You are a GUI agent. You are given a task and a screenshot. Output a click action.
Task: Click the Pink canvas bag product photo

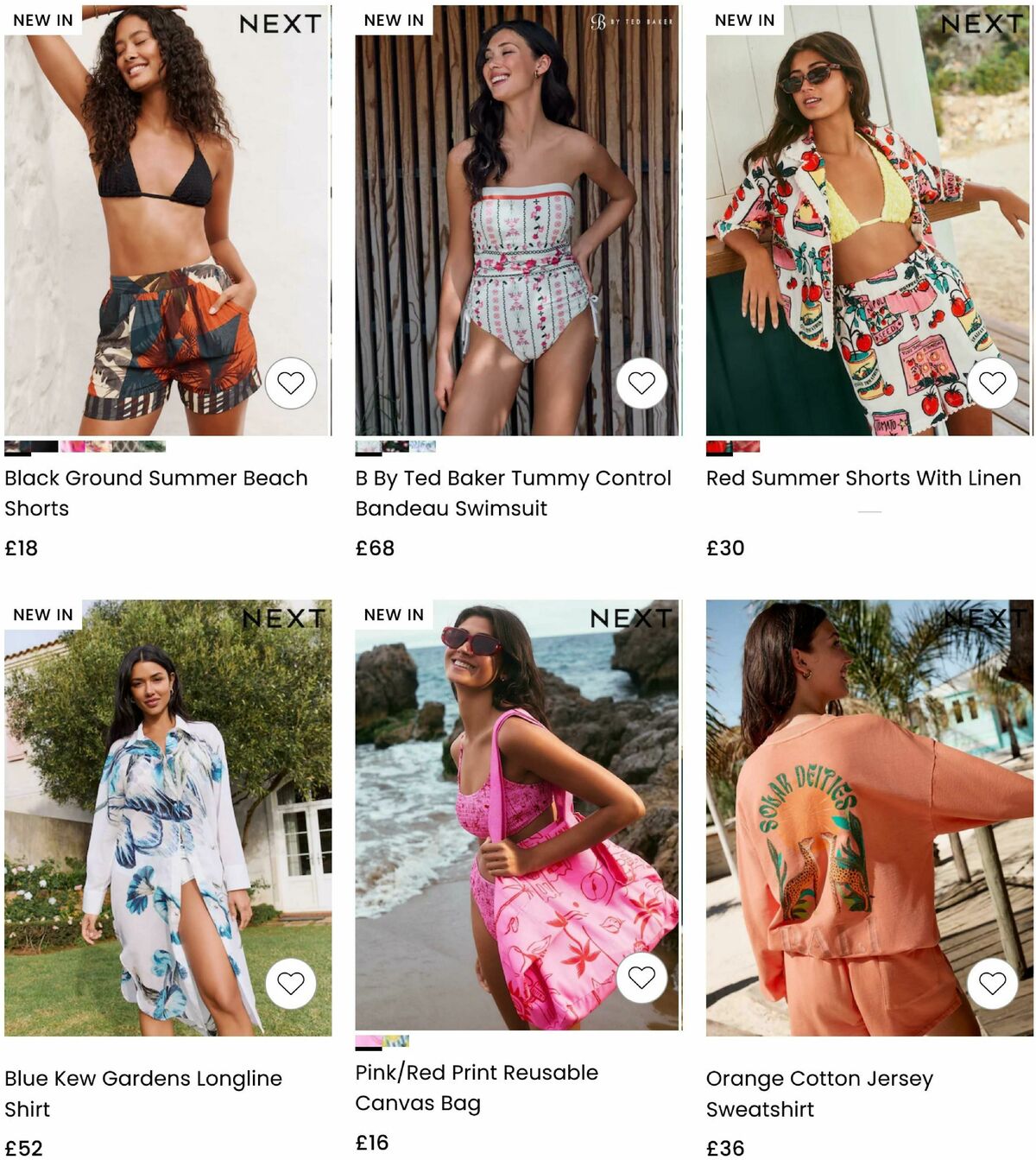tap(514, 821)
